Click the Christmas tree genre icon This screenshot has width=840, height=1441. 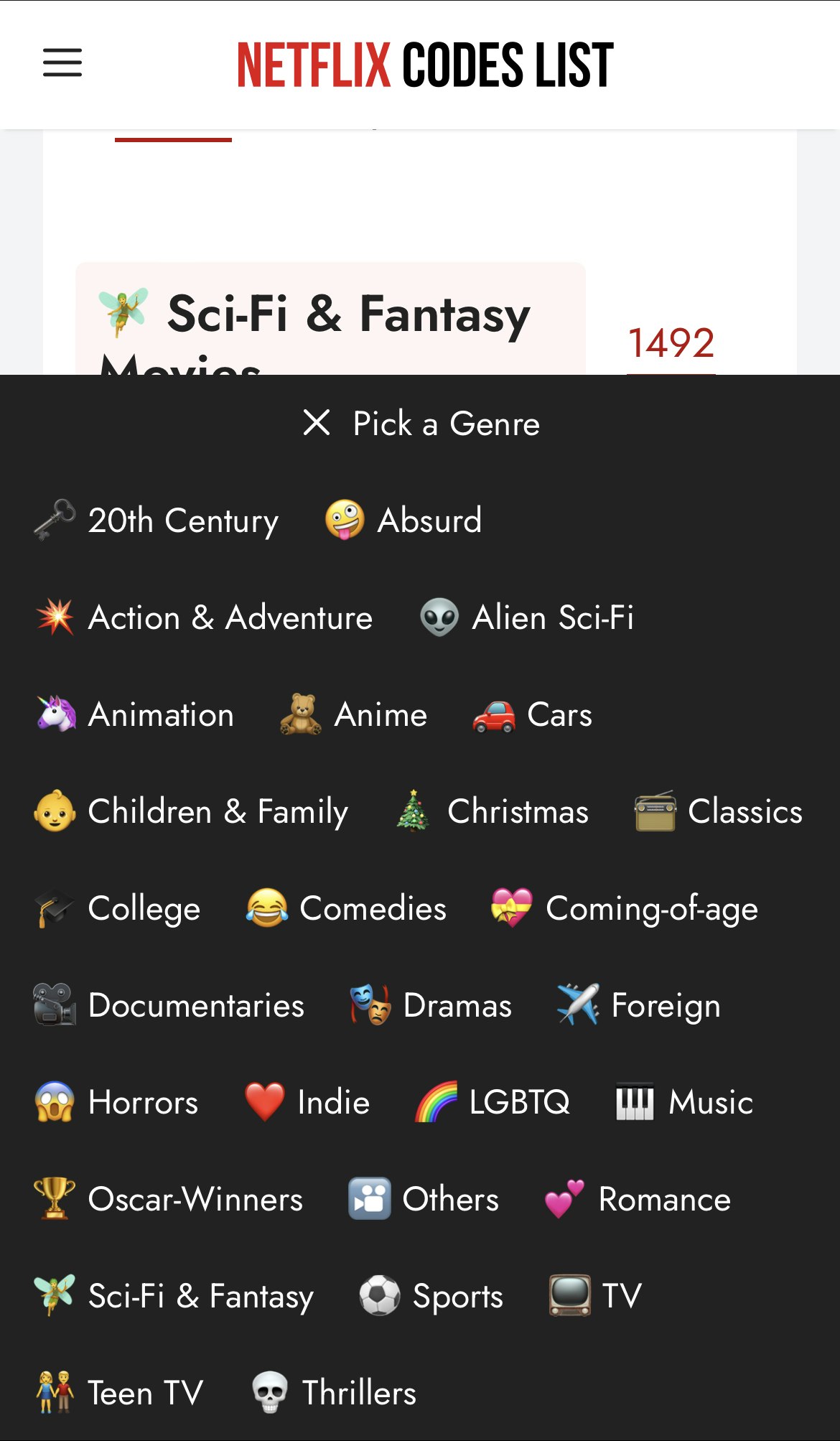(x=413, y=811)
